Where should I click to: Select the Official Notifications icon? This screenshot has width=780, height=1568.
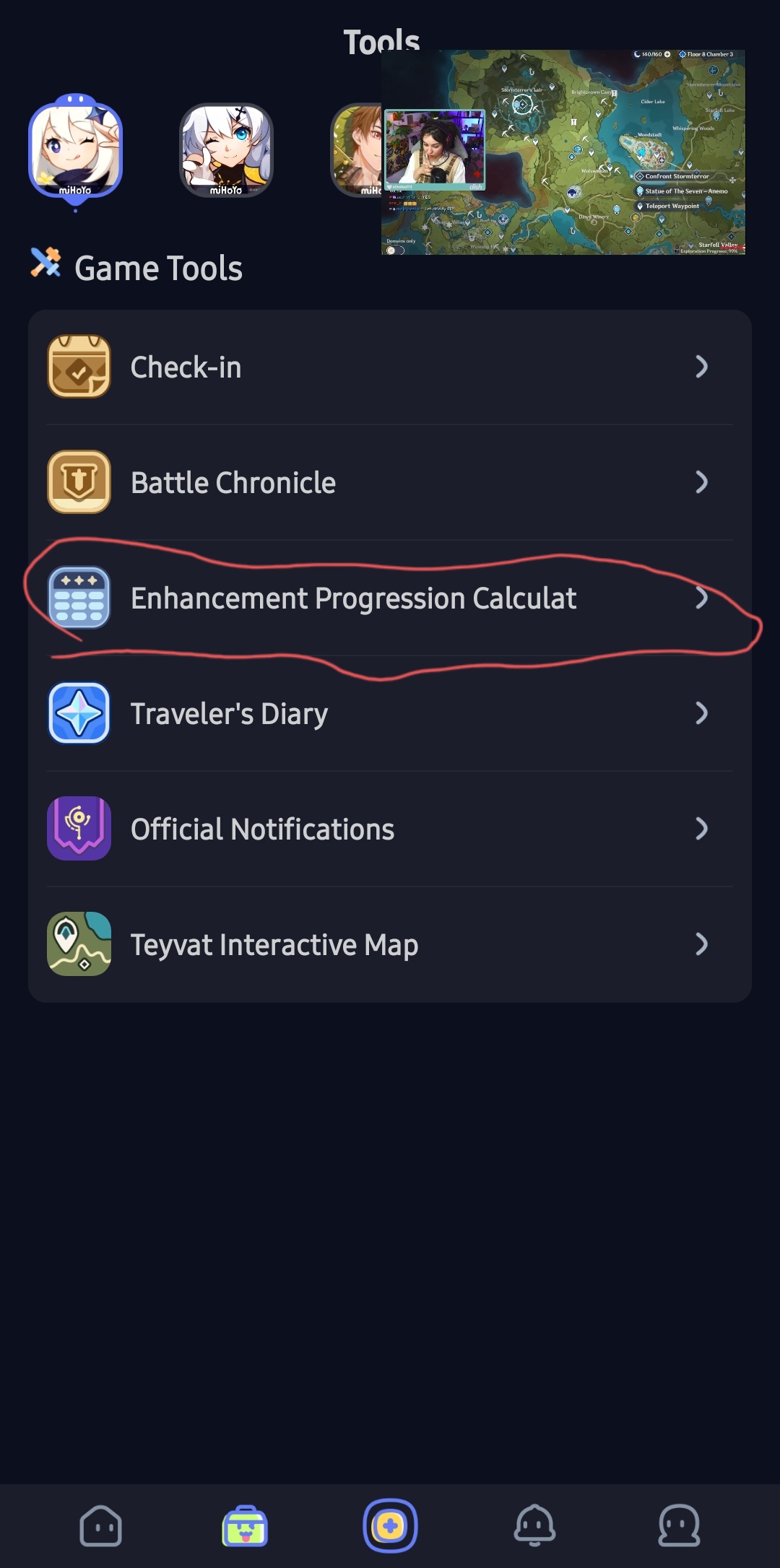[80, 829]
